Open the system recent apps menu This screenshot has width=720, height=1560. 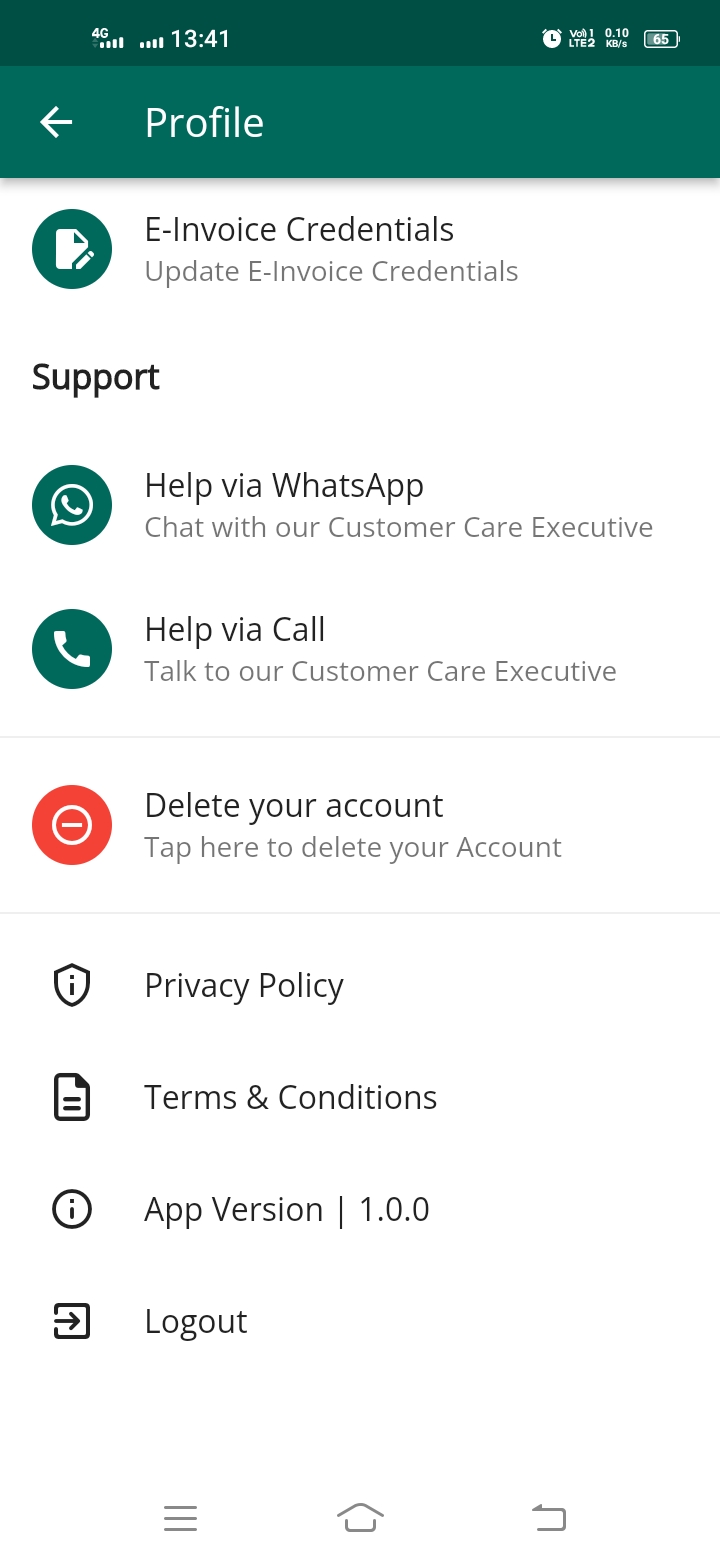coord(180,1518)
